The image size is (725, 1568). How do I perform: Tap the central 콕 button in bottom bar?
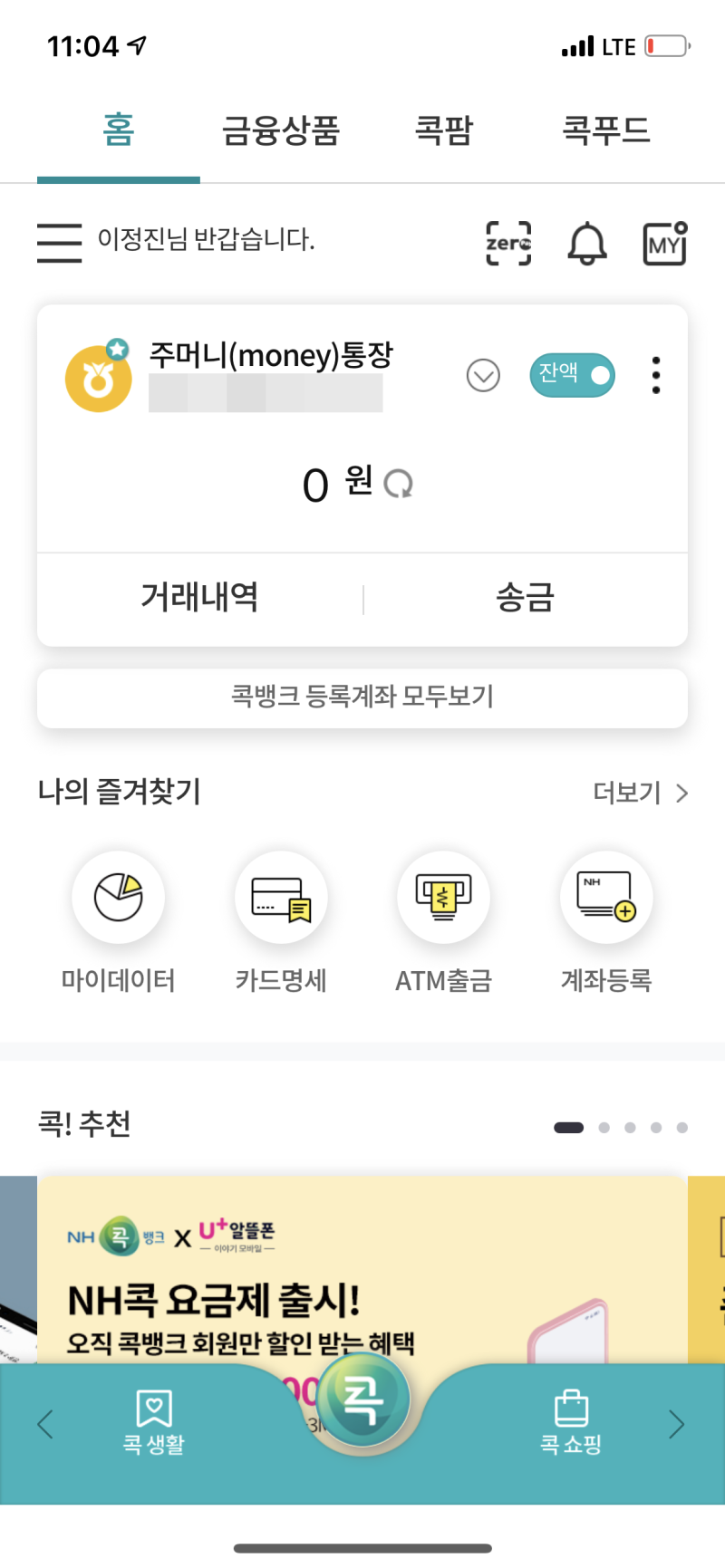coord(362,1400)
